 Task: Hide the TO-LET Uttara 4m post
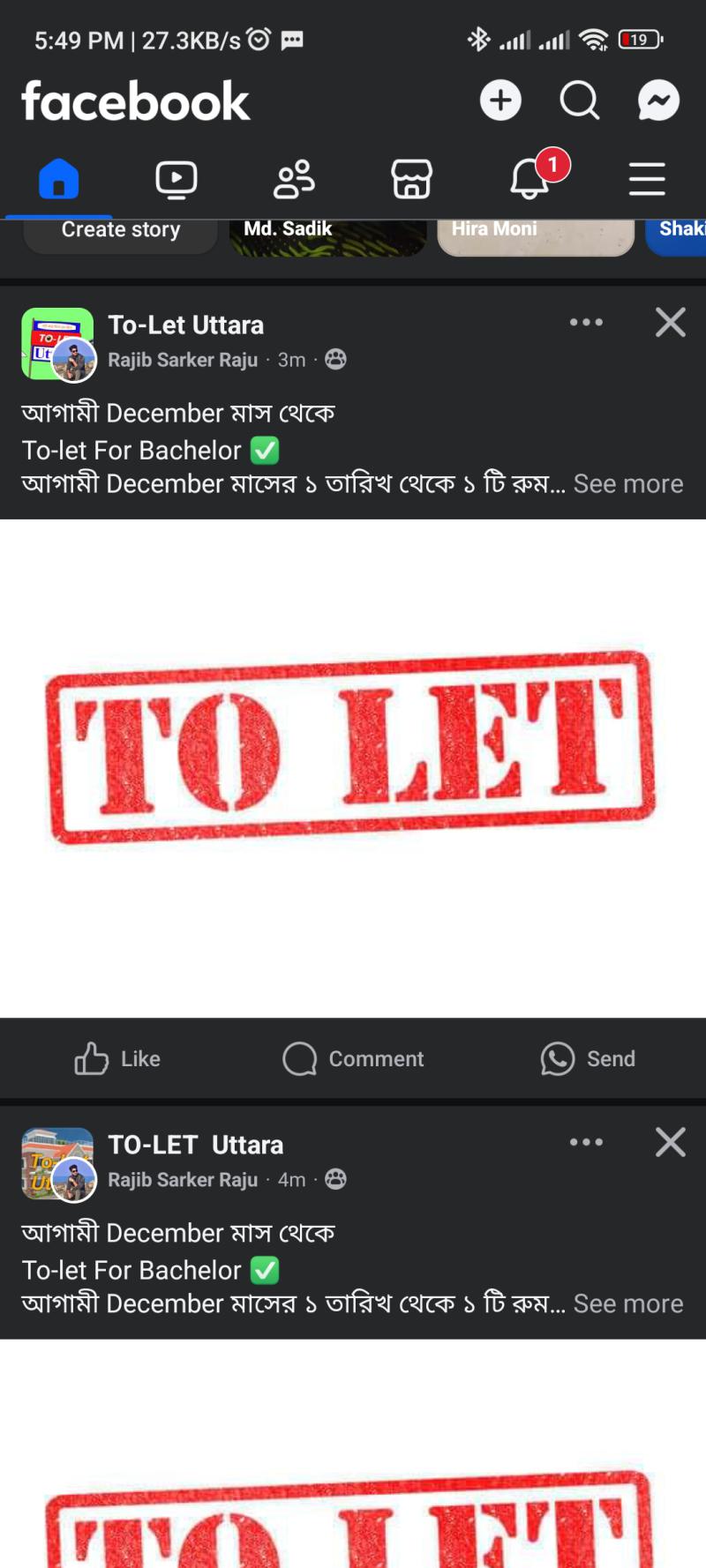(671, 1142)
